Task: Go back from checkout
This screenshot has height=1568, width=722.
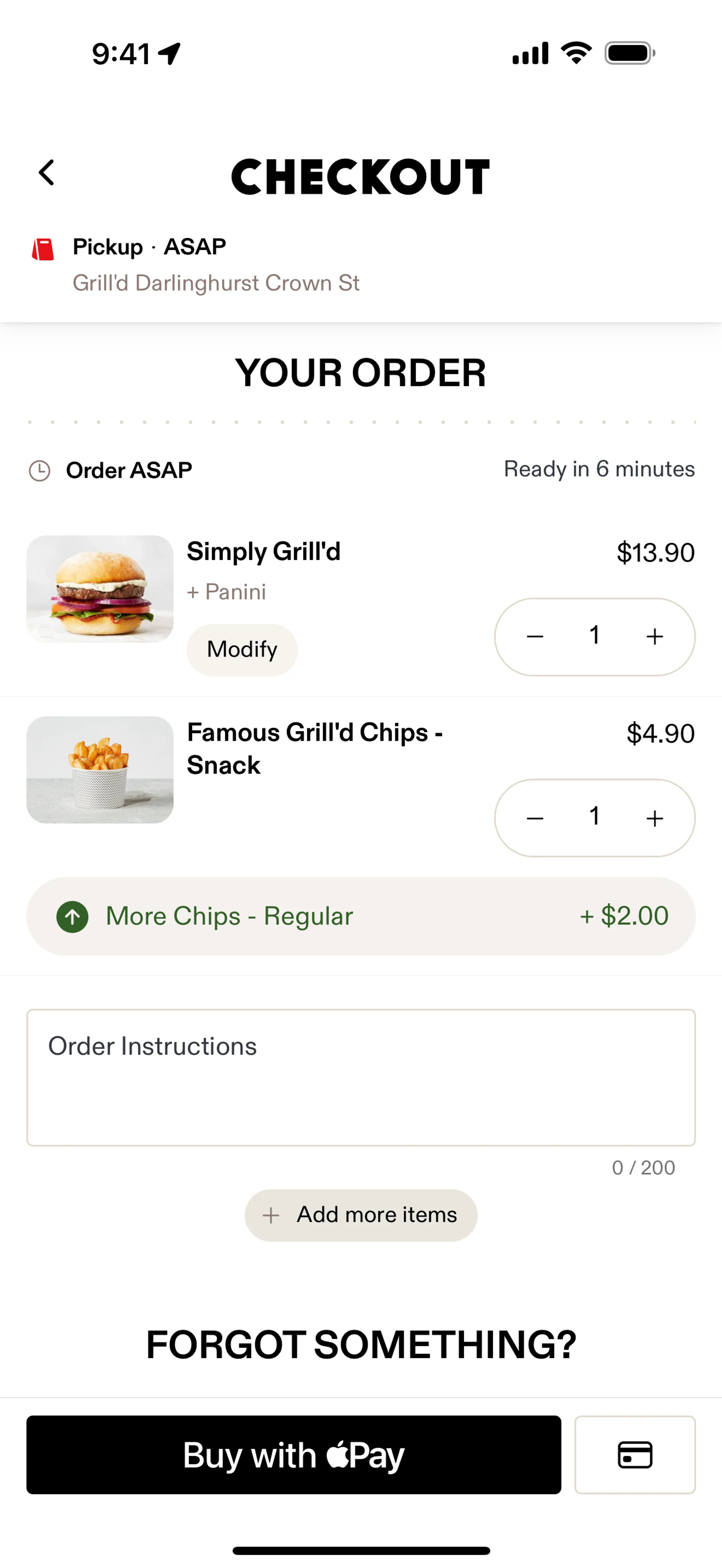Action: click(x=46, y=173)
